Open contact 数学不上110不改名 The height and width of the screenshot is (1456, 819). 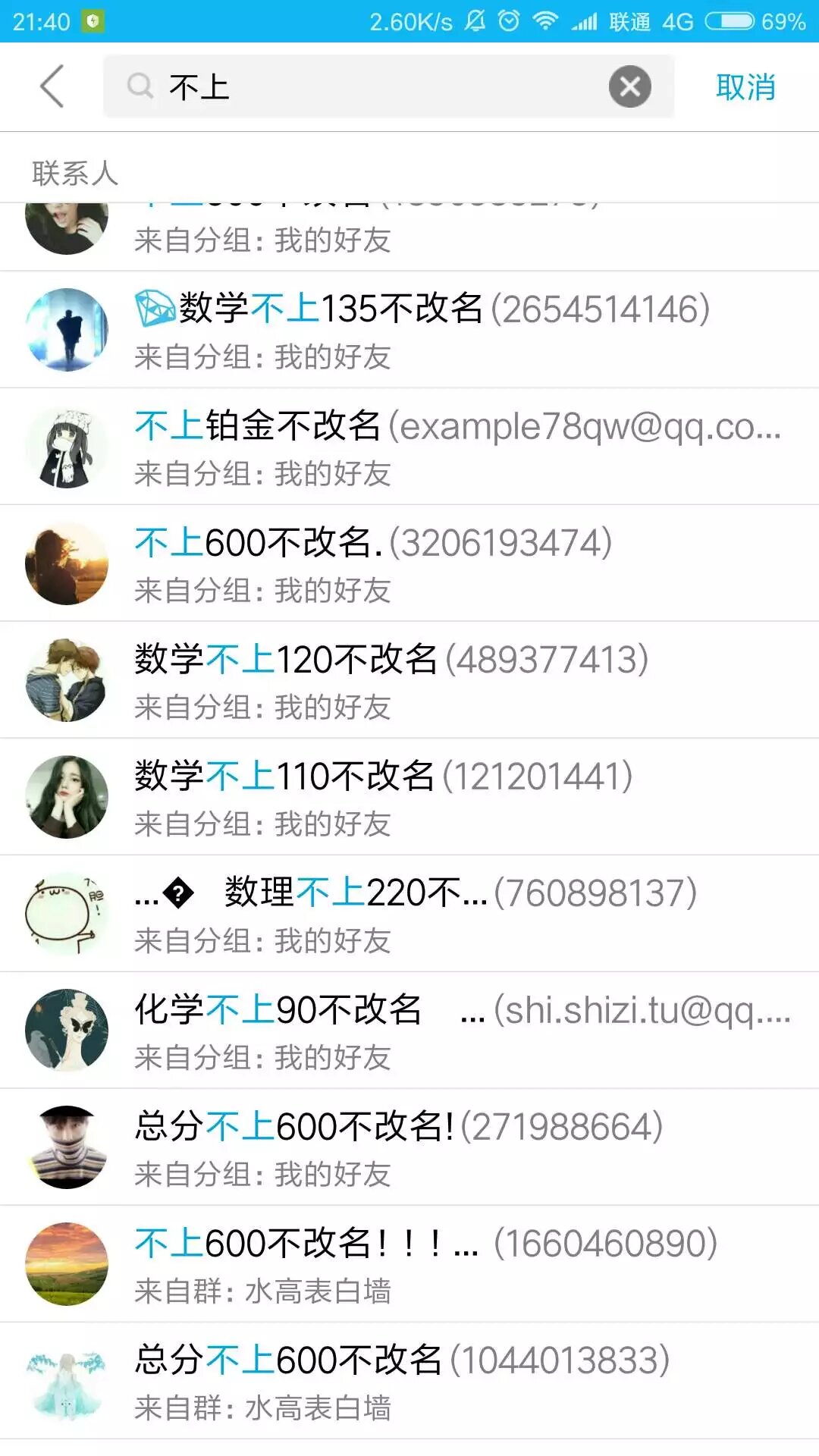(409, 797)
